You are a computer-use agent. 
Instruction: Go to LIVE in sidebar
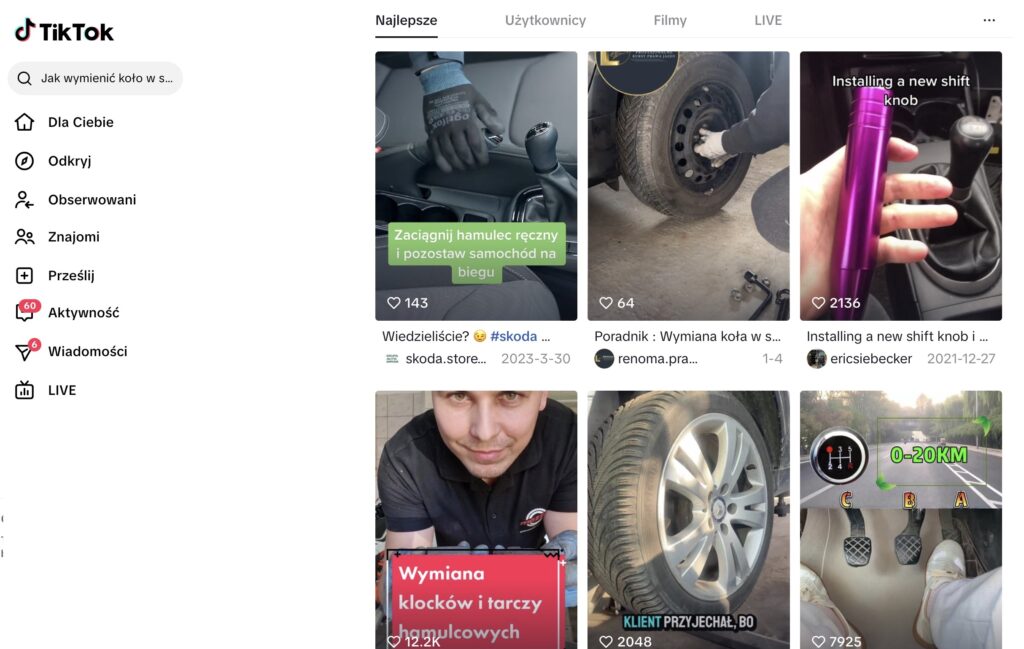[x=61, y=391]
